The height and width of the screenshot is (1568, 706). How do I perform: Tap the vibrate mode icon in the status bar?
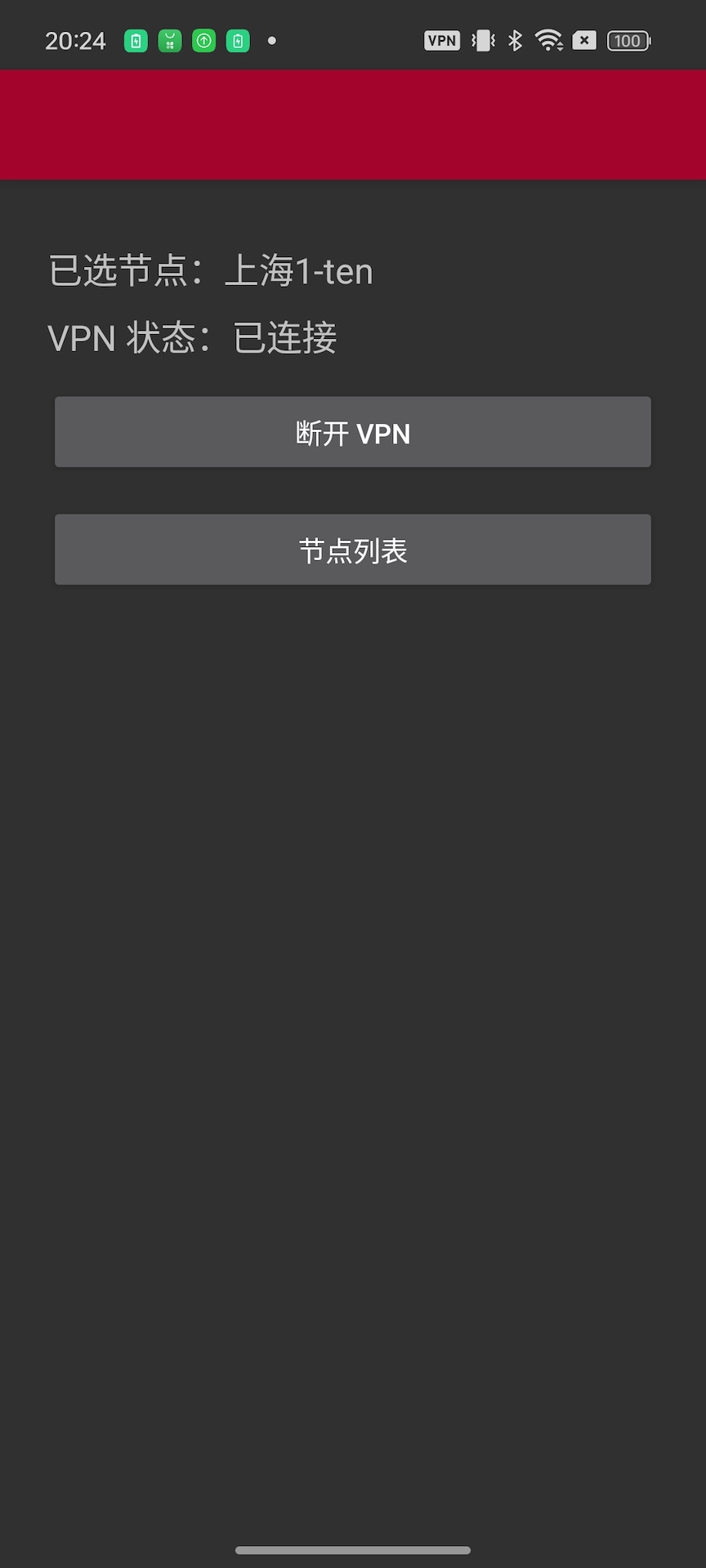click(484, 39)
